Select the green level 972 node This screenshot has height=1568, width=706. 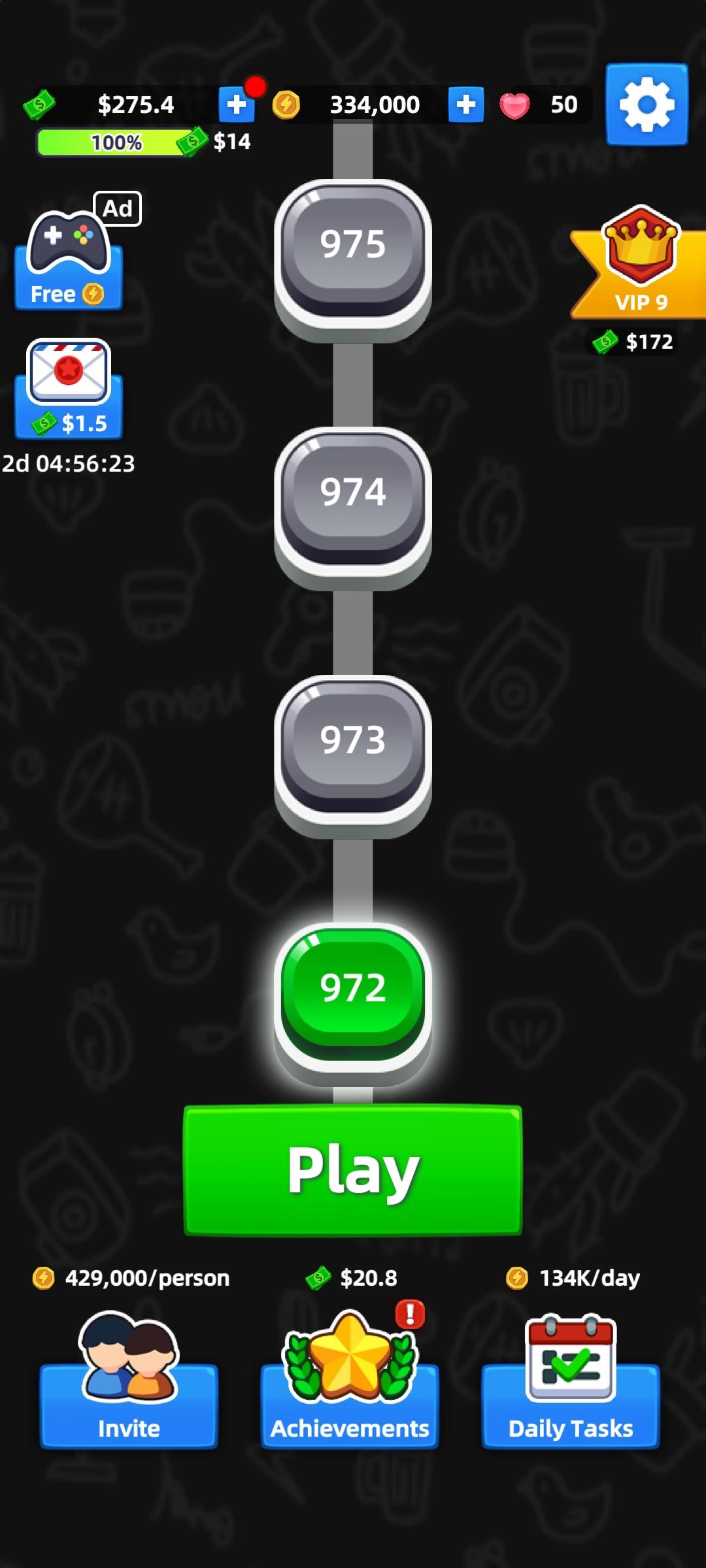coord(353,988)
